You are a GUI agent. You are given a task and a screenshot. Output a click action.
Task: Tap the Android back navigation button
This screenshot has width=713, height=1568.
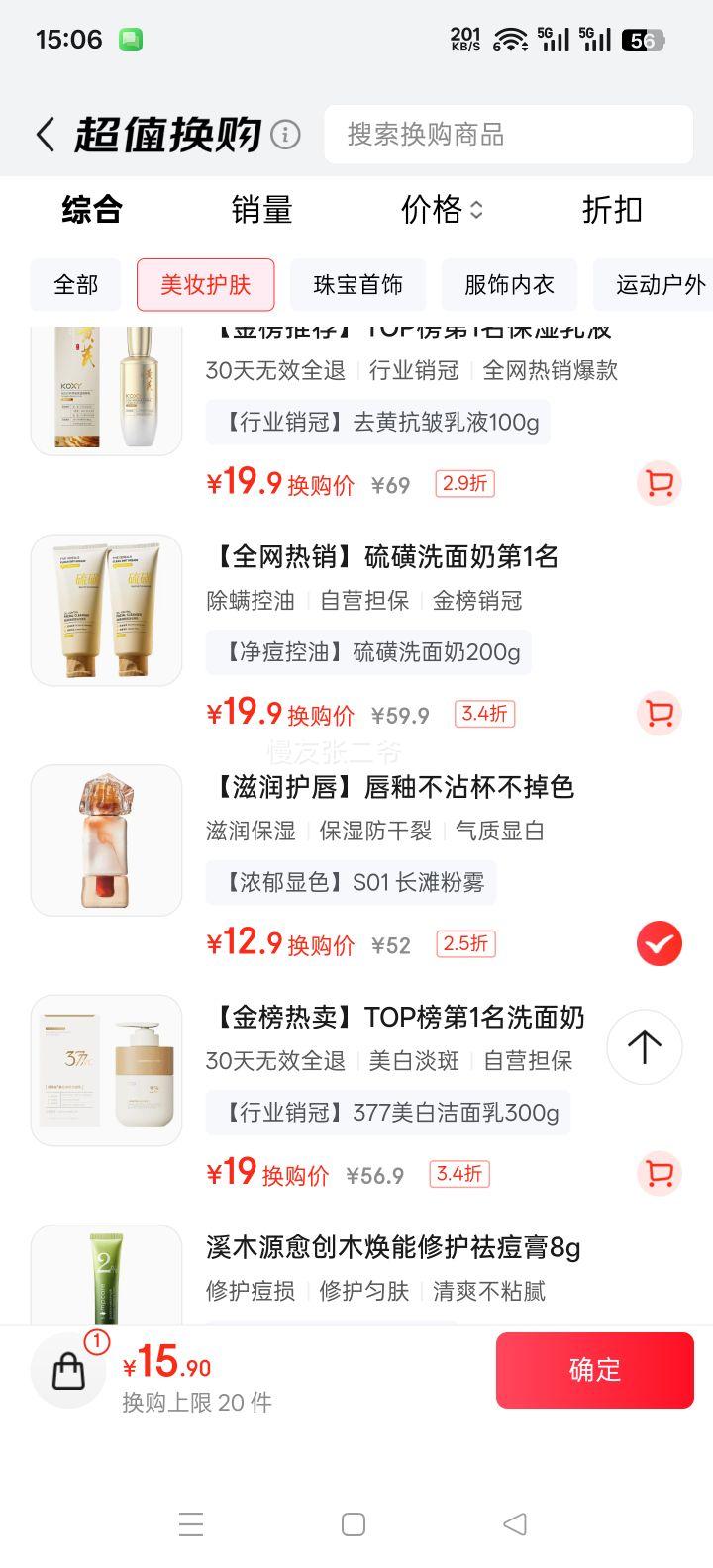click(x=516, y=1524)
